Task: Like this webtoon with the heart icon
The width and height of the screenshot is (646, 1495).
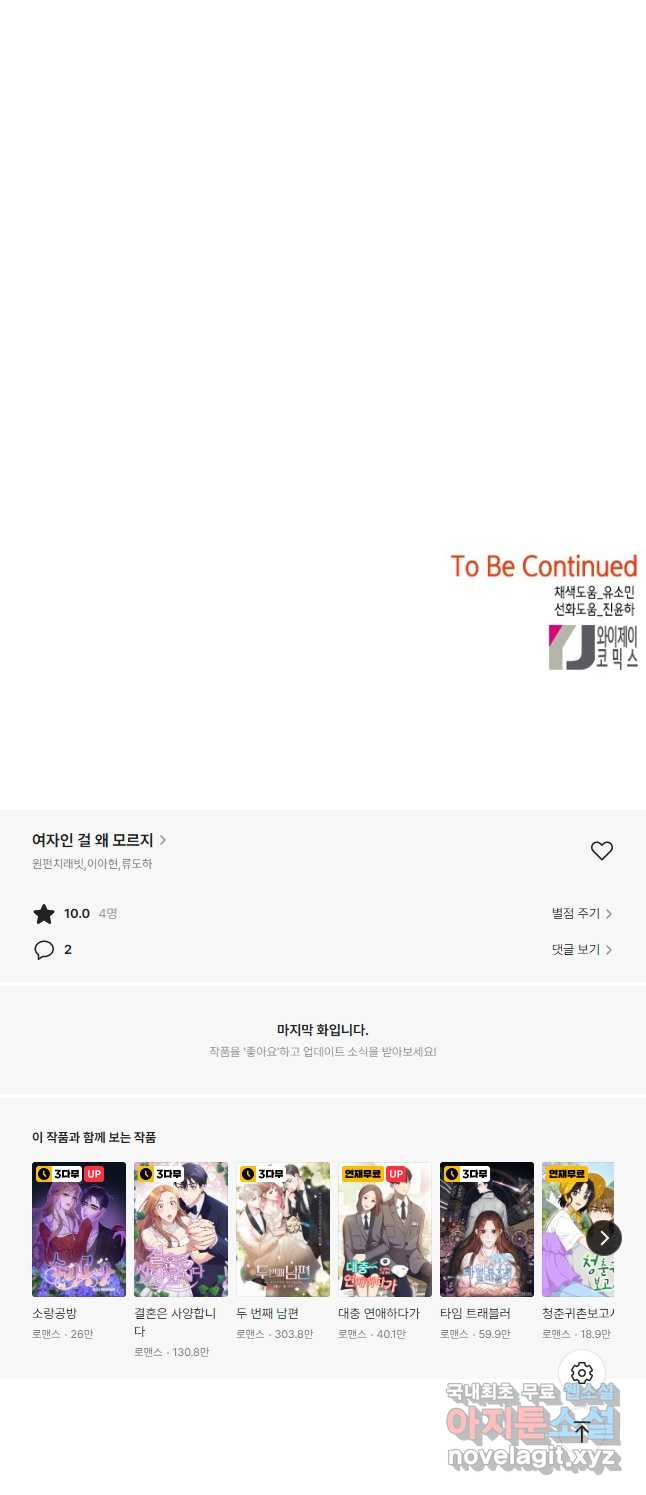Action: click(601, 851)
